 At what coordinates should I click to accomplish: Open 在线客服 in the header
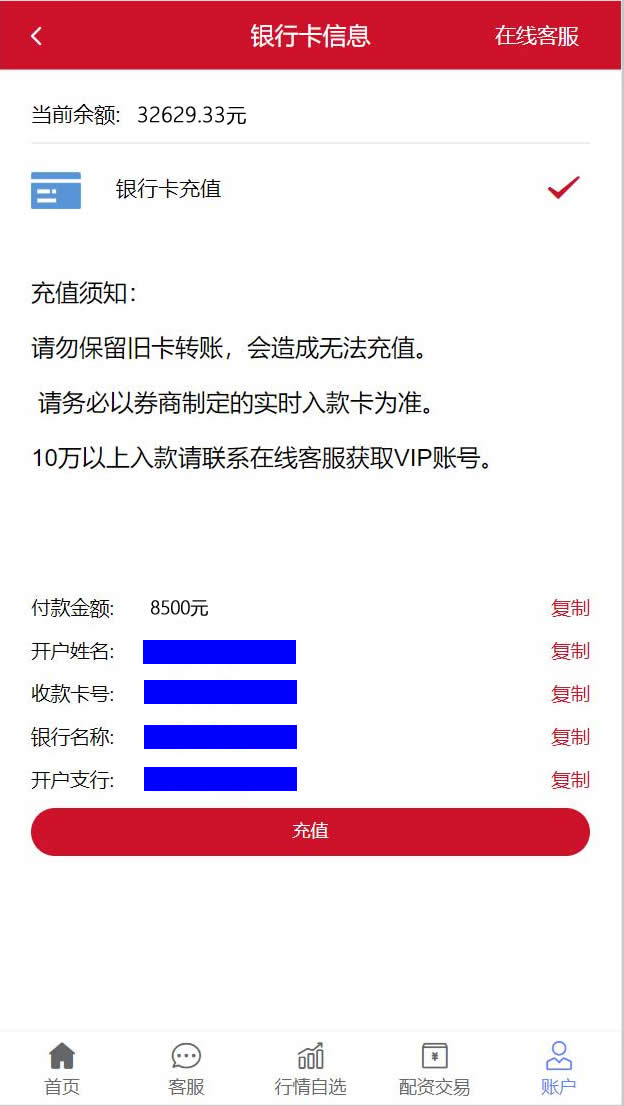537,36
